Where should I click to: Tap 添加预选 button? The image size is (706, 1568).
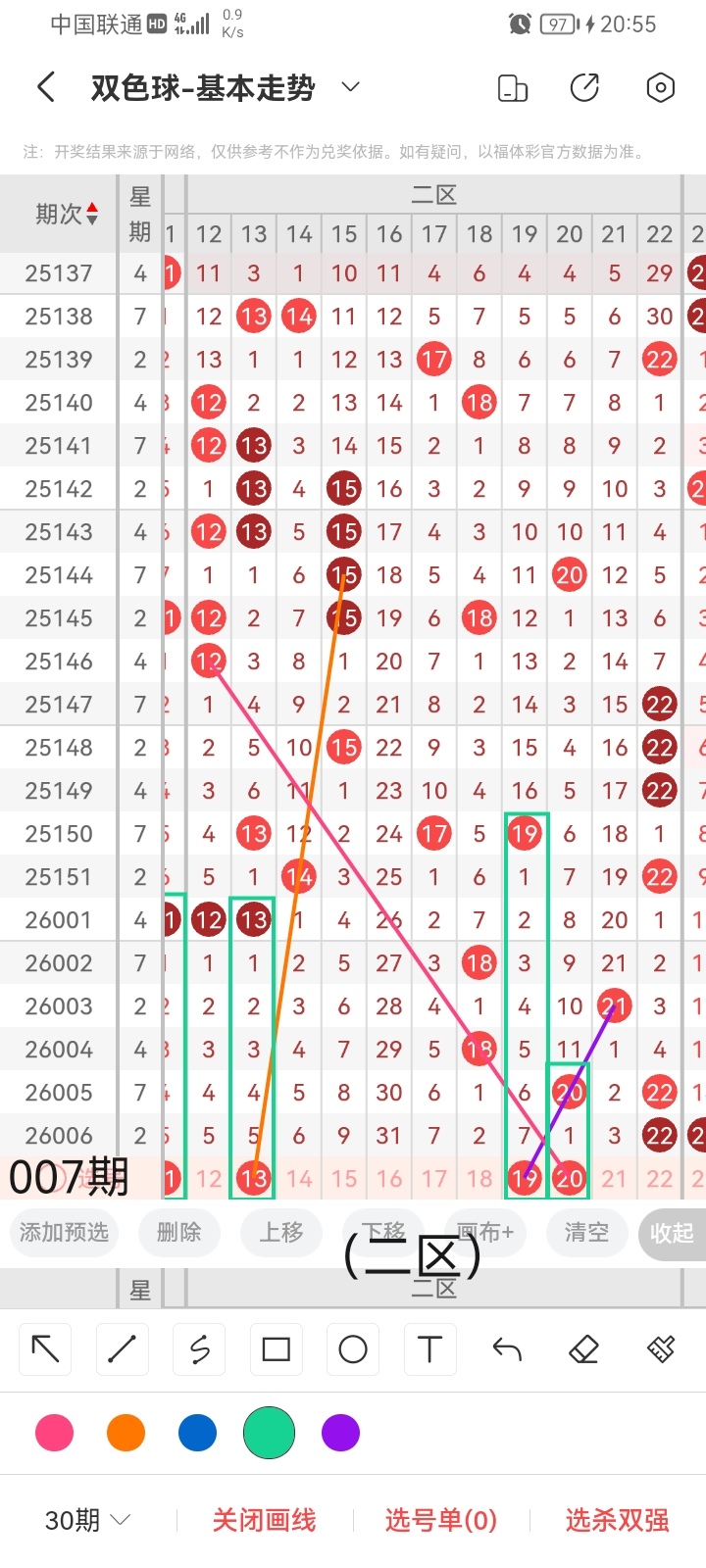coord(64,1233)
